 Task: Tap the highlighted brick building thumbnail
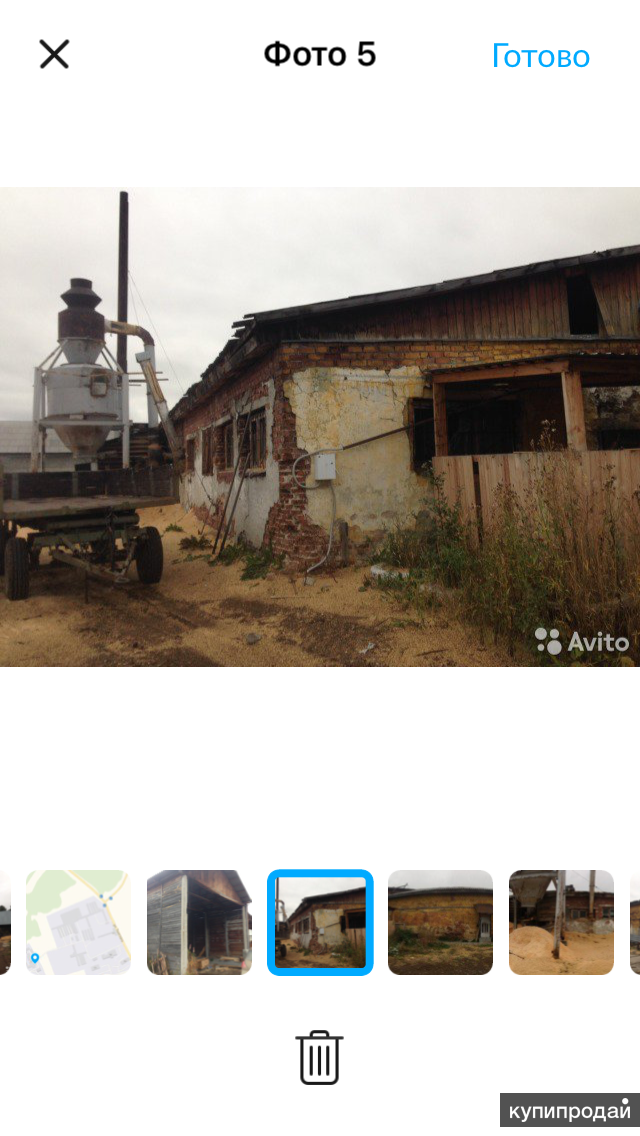(x=320, y=922)
